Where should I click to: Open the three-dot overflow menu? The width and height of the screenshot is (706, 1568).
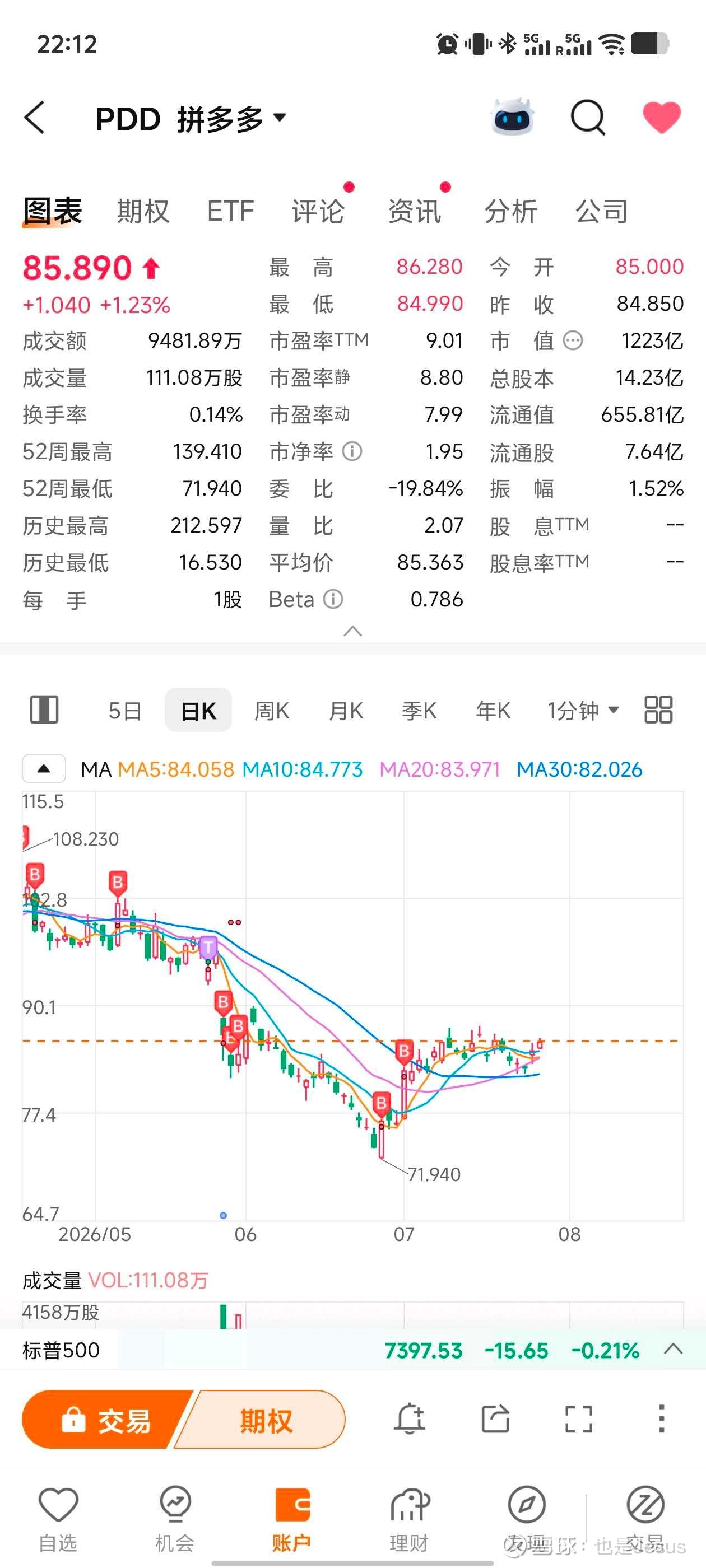click(662, 1419)
